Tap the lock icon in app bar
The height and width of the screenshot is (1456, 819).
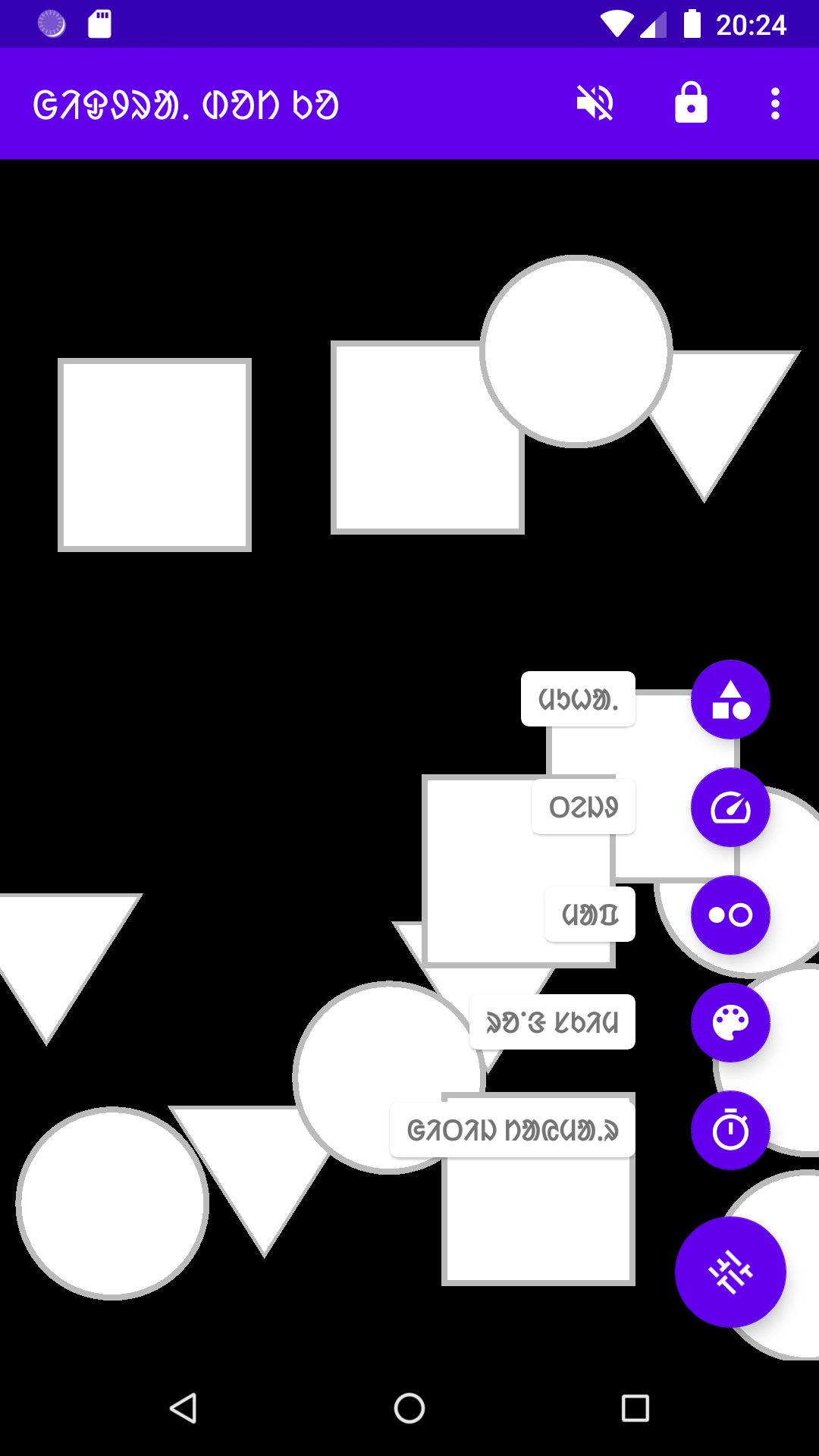[x=691, y=103]
